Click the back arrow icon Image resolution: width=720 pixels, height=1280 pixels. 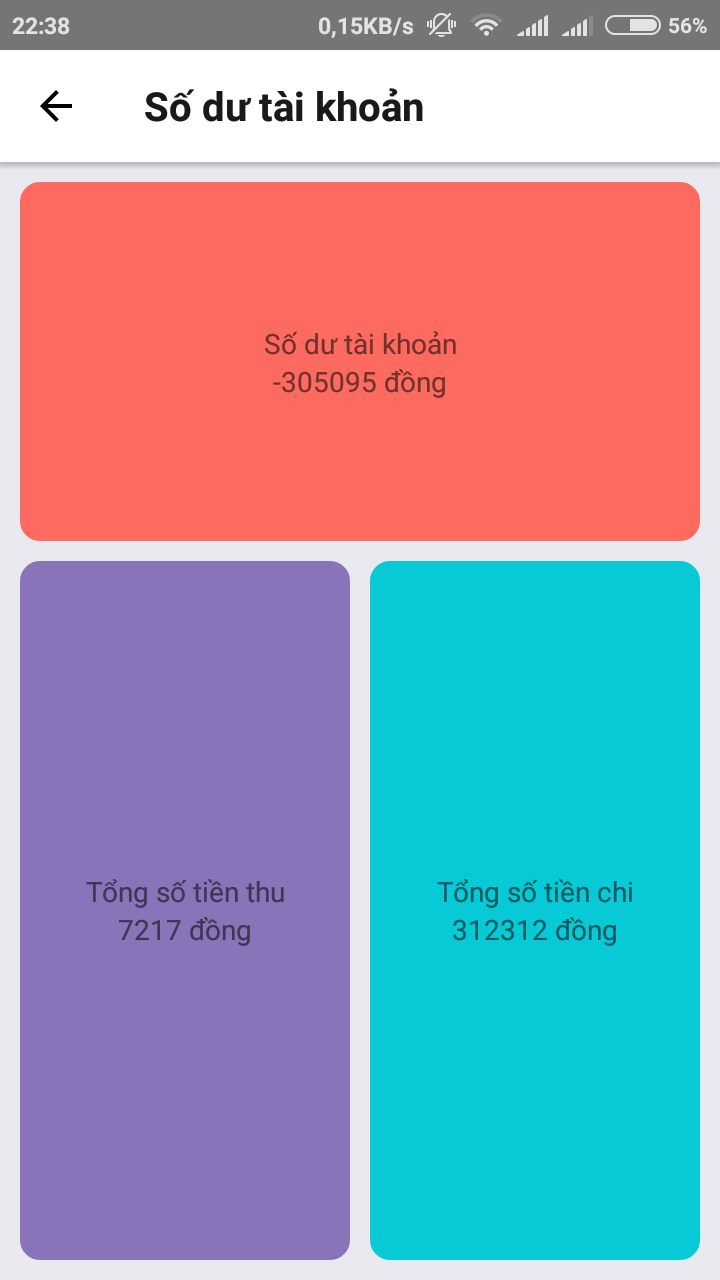[55, 105]
